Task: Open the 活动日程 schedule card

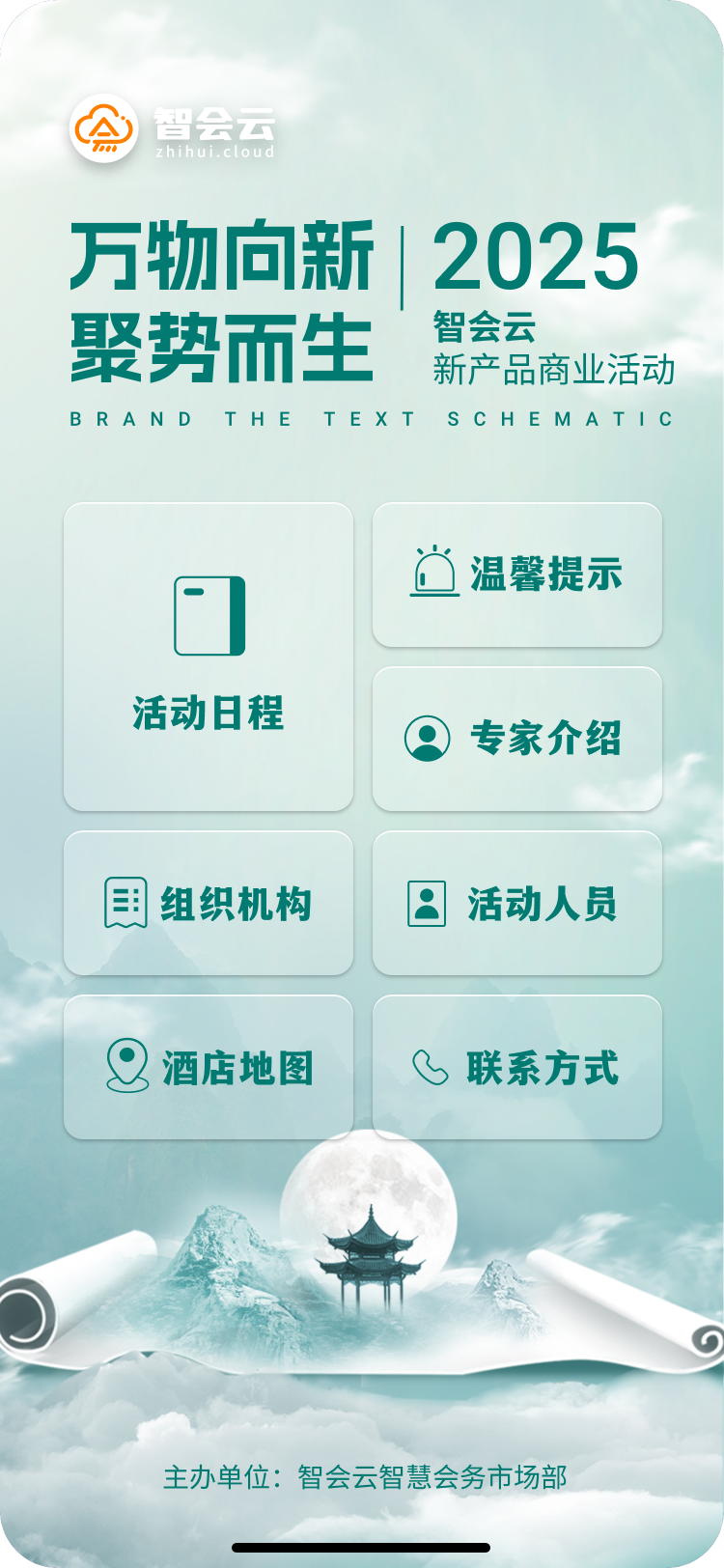Action: [x=209, y=657]
